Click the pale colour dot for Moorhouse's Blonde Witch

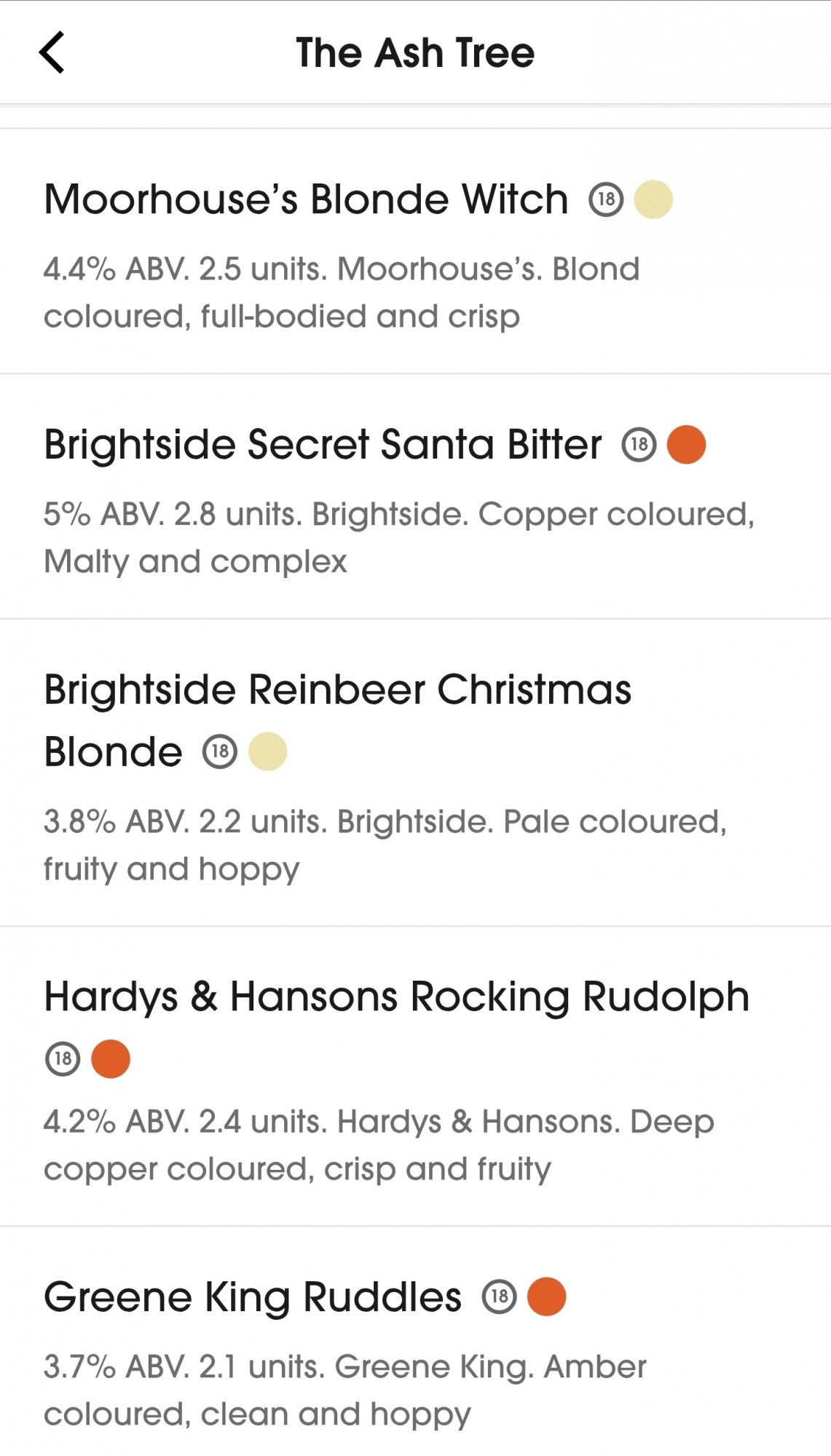coord(654,199)
